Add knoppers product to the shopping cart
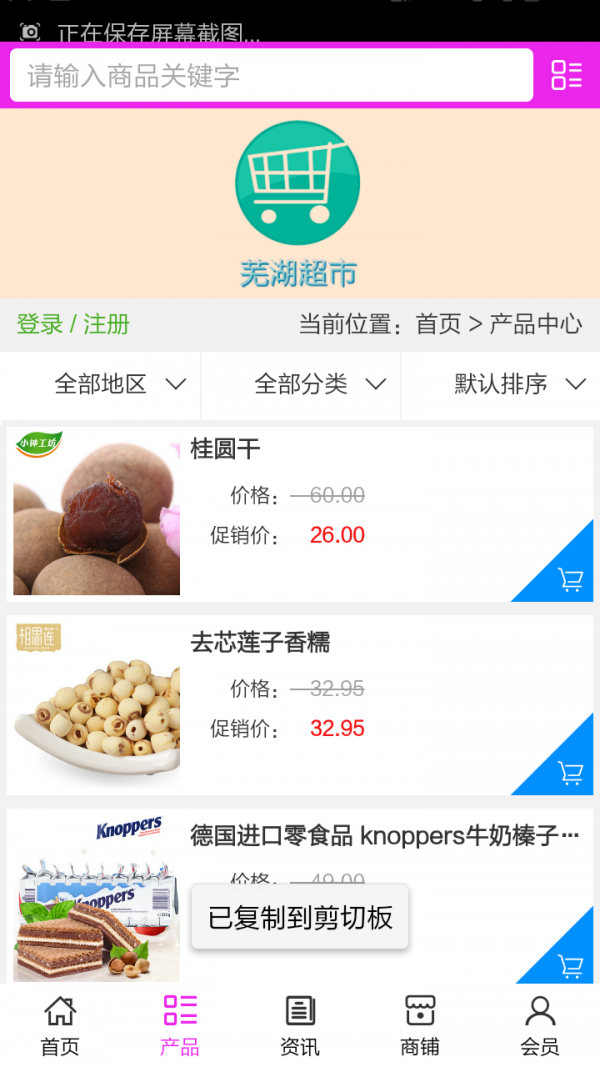The width and height of the screenshot is (600, 1067). (x=570, y=966)
